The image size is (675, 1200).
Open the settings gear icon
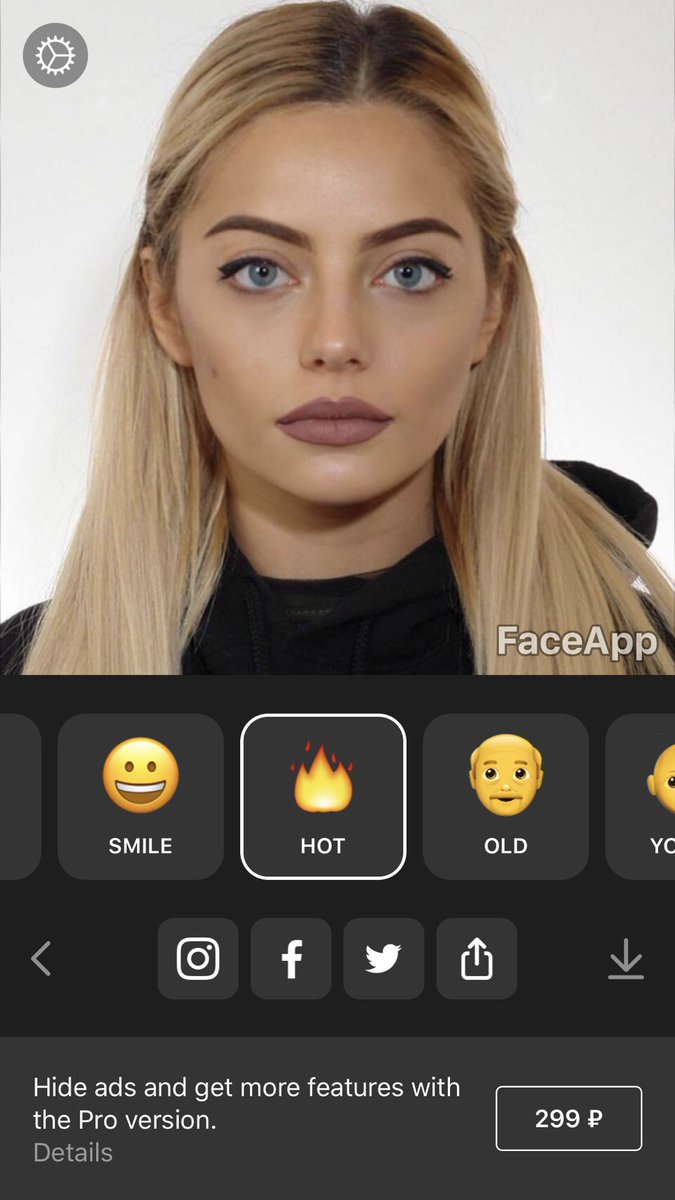(55, 56)
